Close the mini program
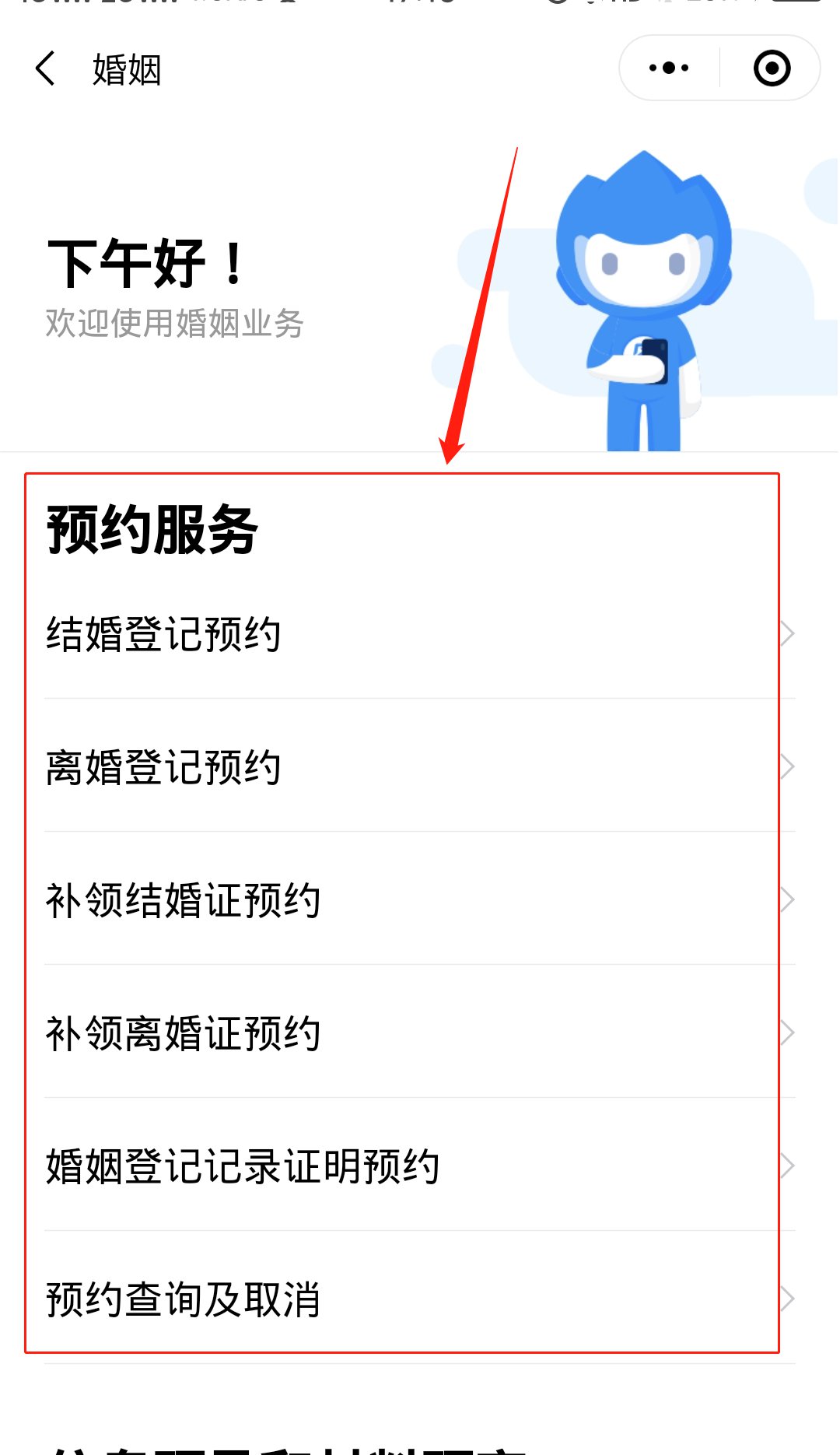This screenshot has height=1455, width=840. (x=772, y=68)
